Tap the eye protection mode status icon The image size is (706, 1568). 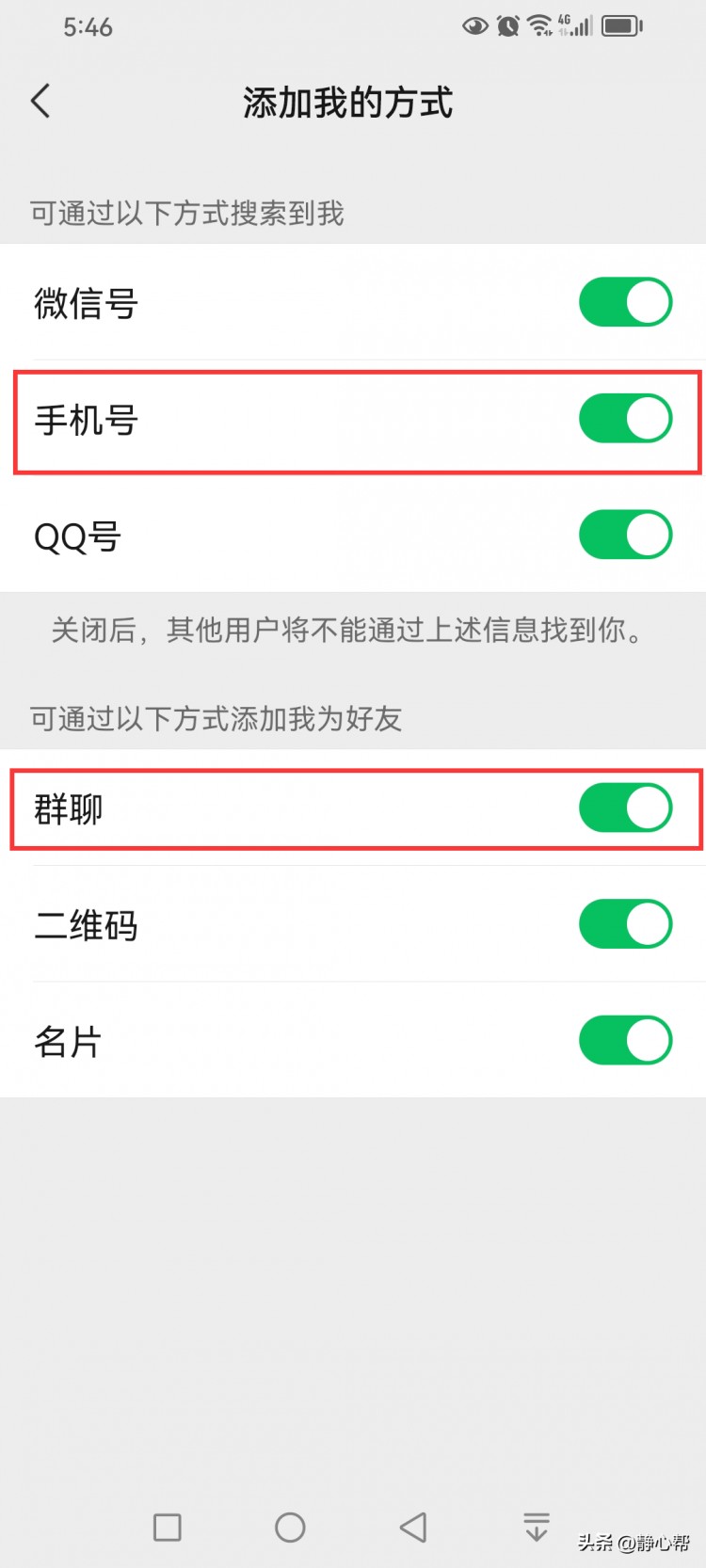coord(475,25)
